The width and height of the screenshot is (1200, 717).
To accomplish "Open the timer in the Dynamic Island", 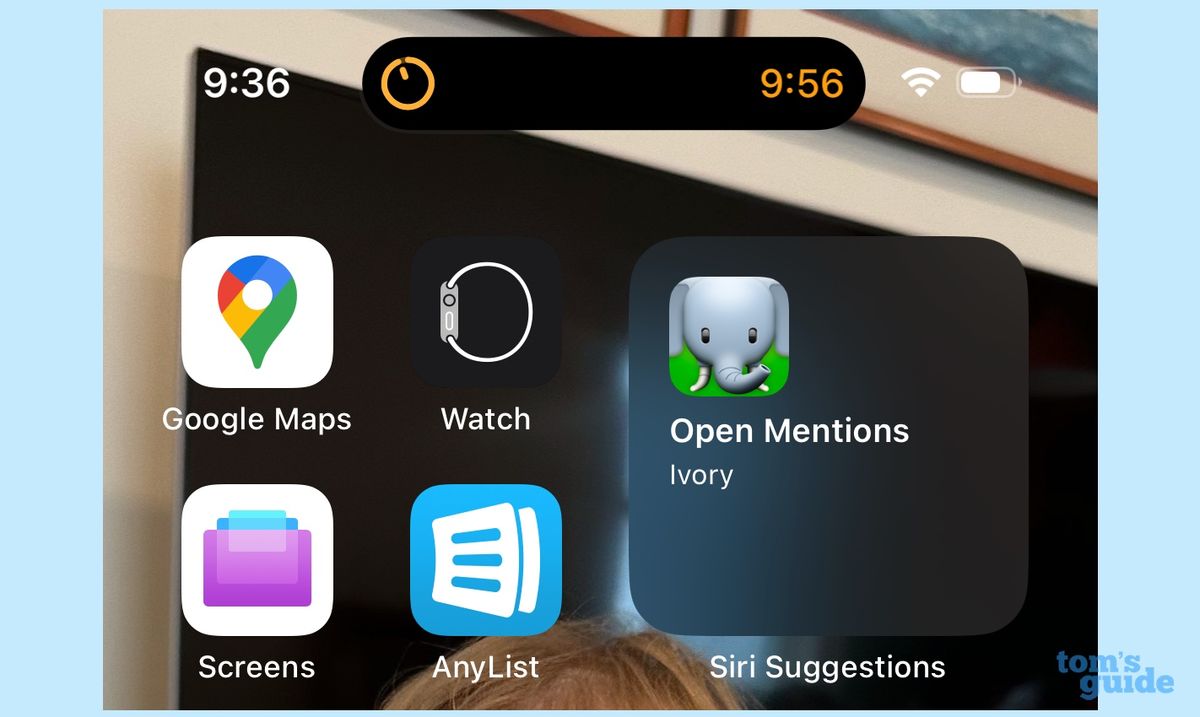I will point(612,84).
